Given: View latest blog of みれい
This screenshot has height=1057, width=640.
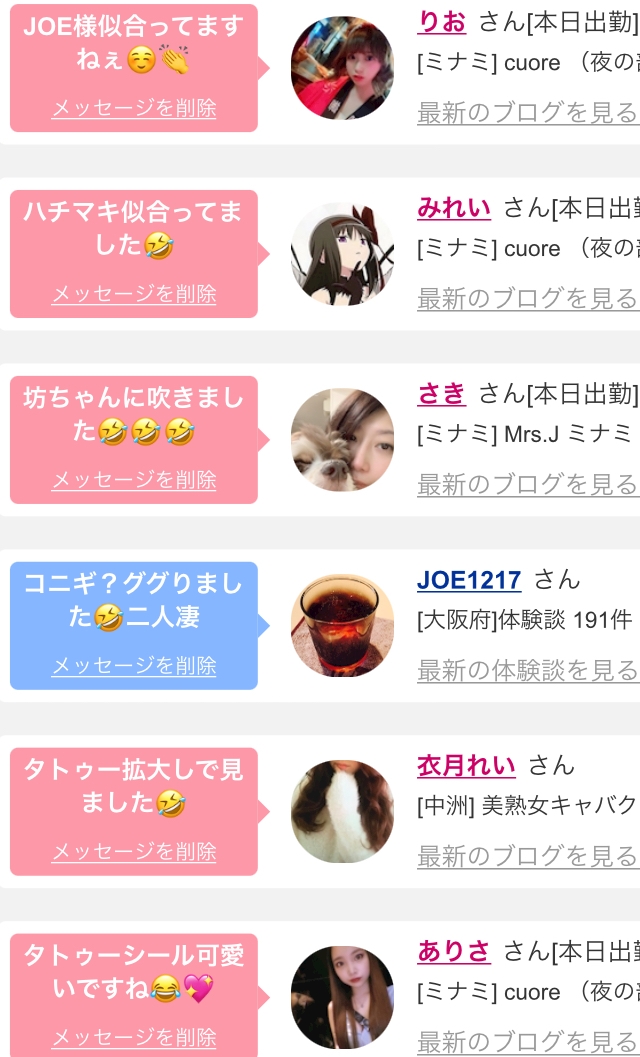Looking at the screenshot, I should pyautogui.click(x=528, y=298).
